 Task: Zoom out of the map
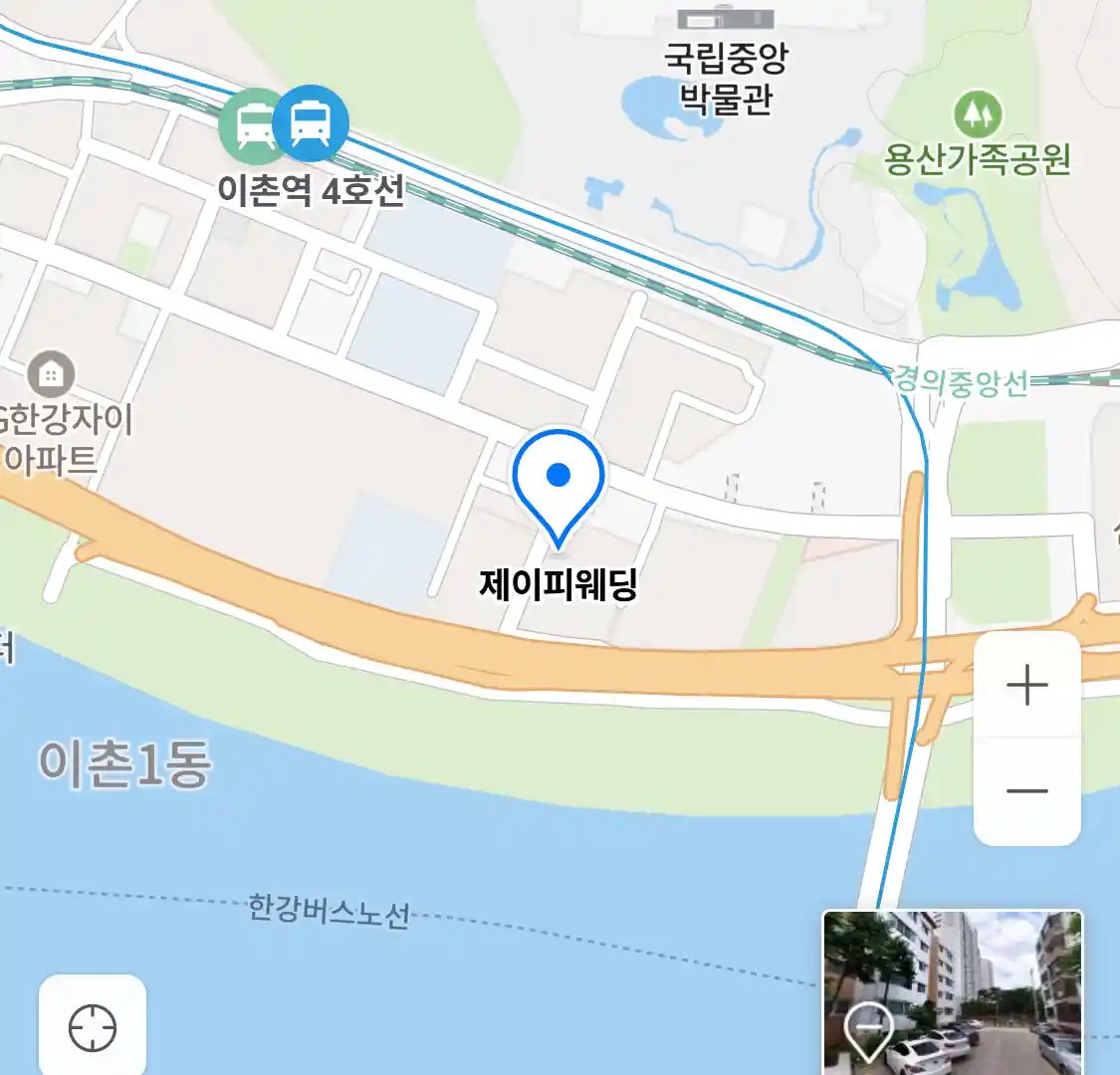(1026, 791)
